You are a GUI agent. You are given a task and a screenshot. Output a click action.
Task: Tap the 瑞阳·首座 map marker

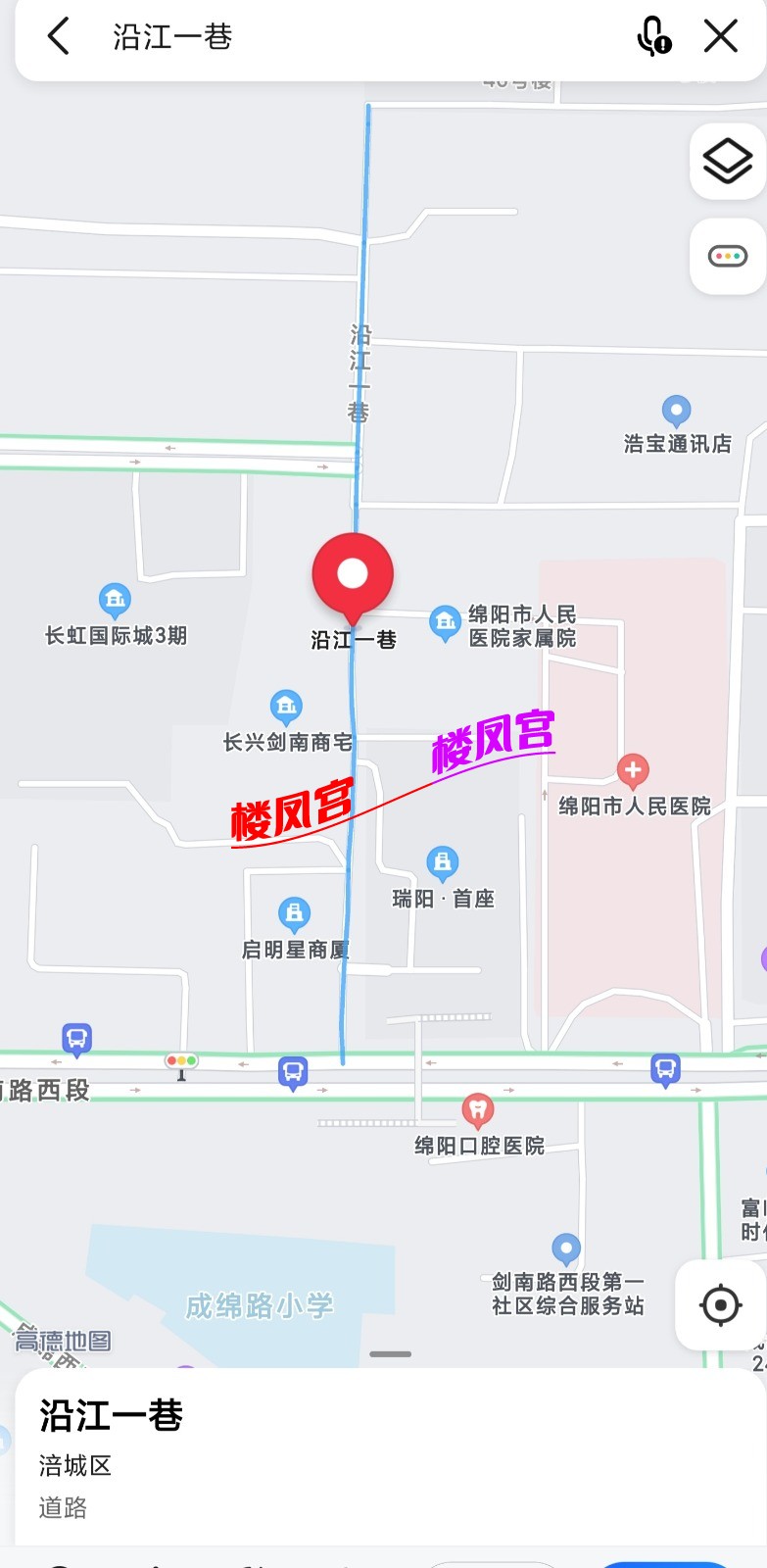coord(443,862)
